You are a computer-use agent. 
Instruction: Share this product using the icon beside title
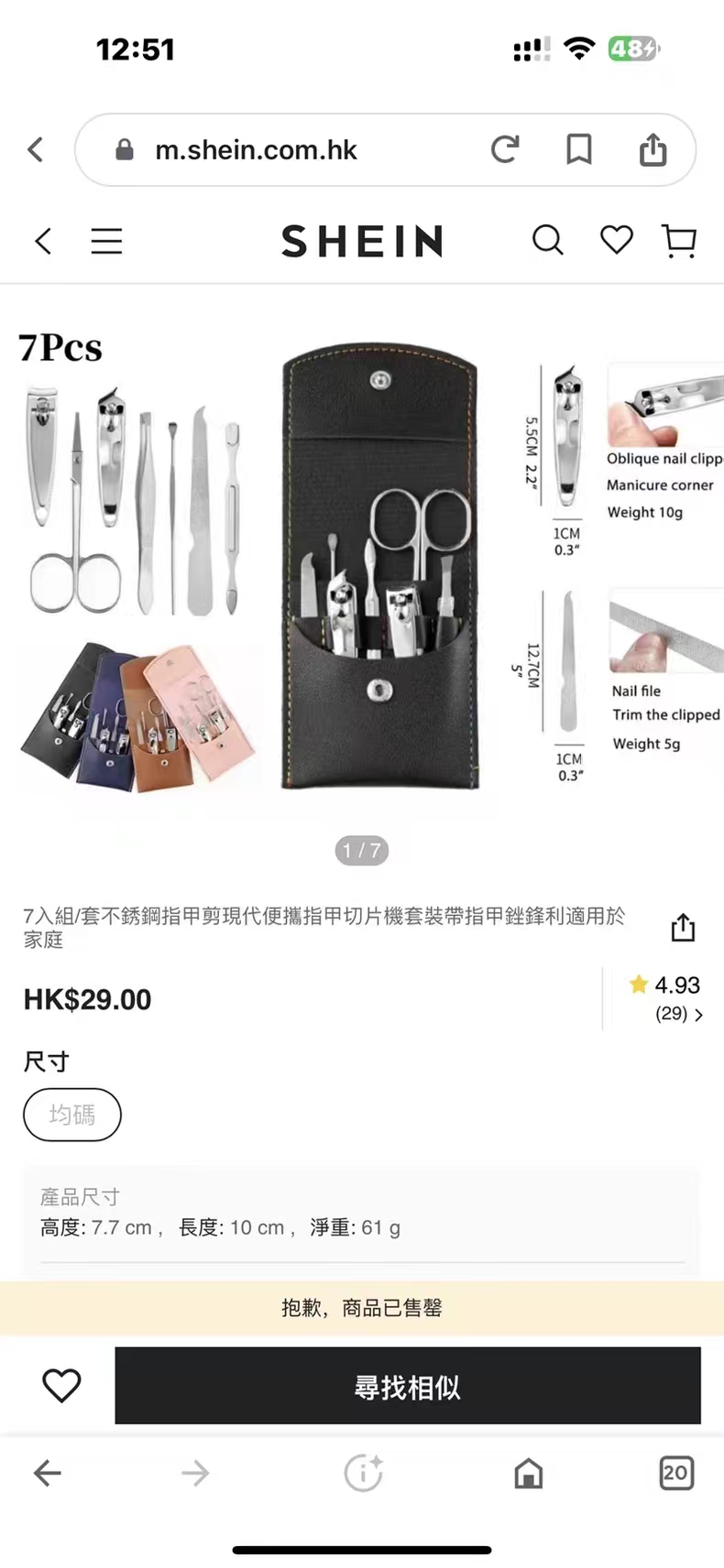683,927
